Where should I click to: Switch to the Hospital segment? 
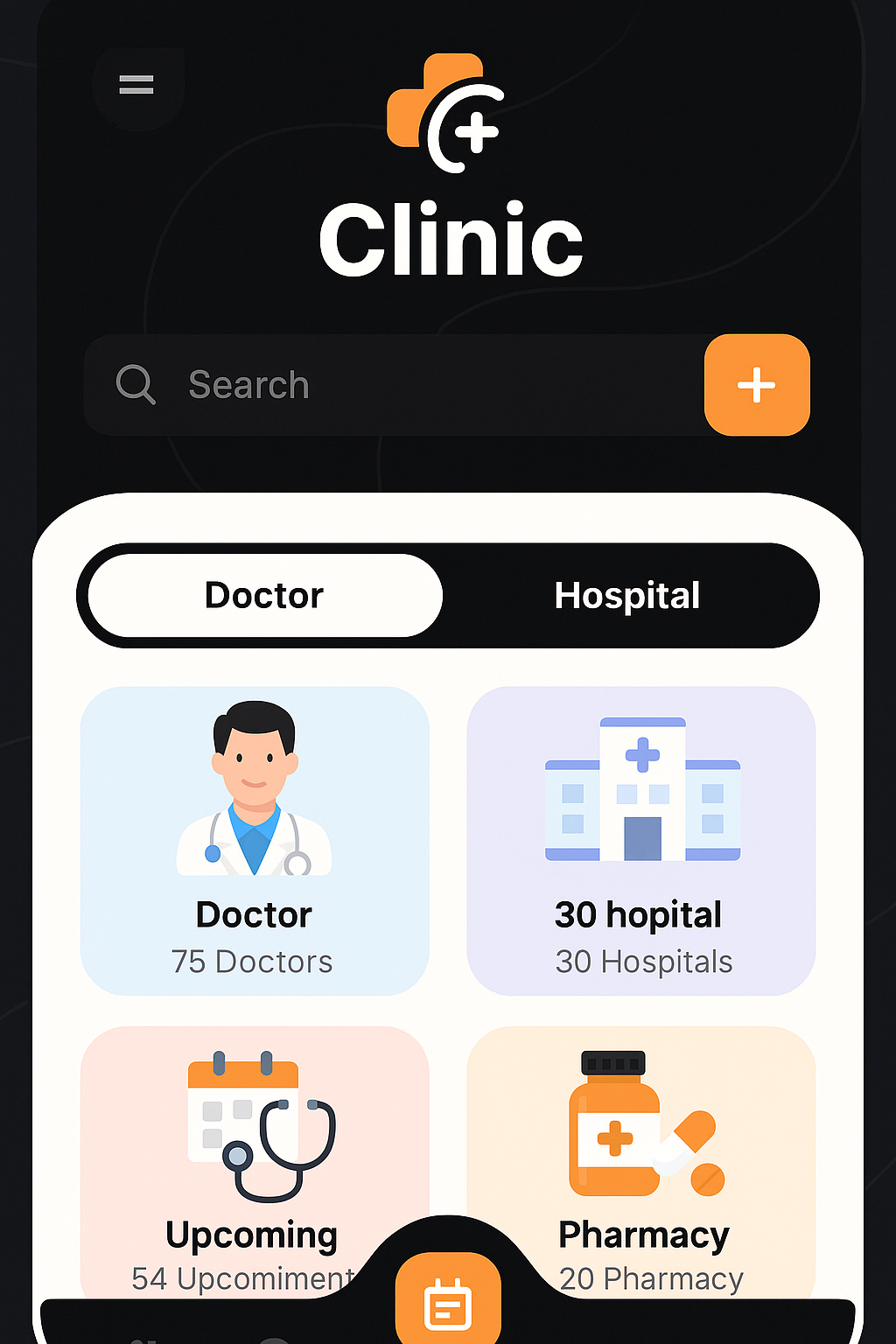(x=627, y=596)
